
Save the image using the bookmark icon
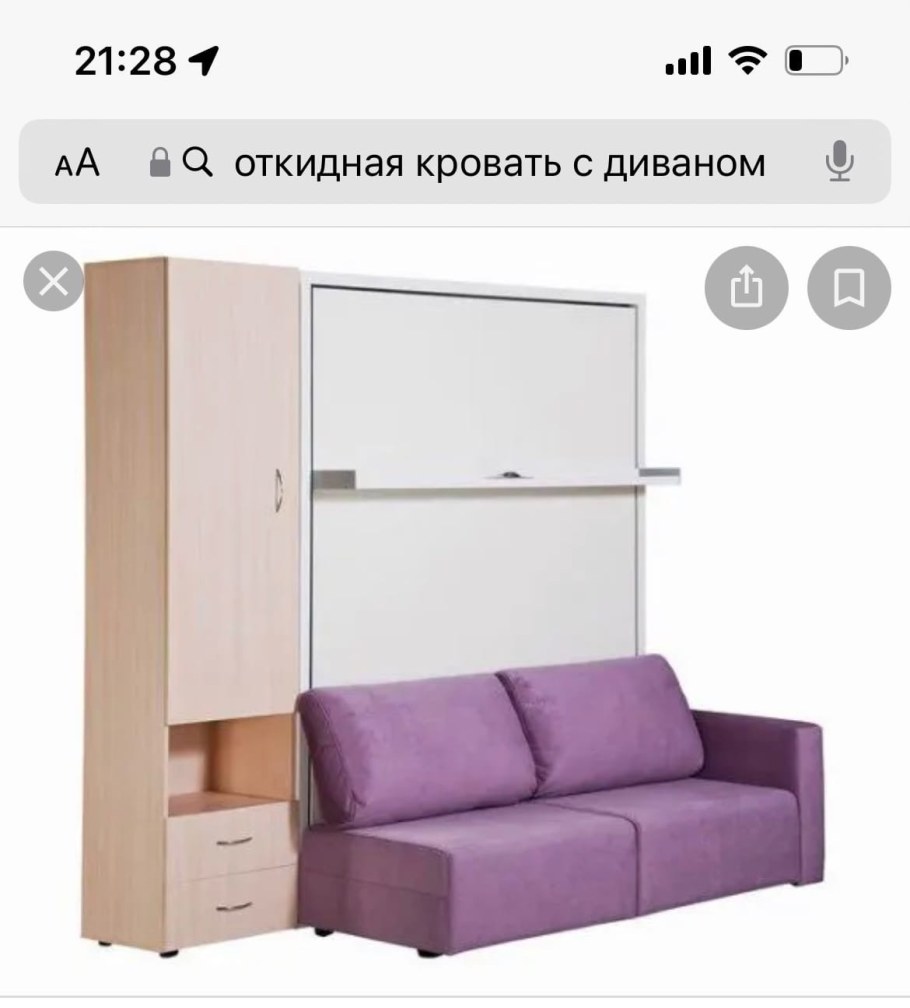(x=847, y=288)
